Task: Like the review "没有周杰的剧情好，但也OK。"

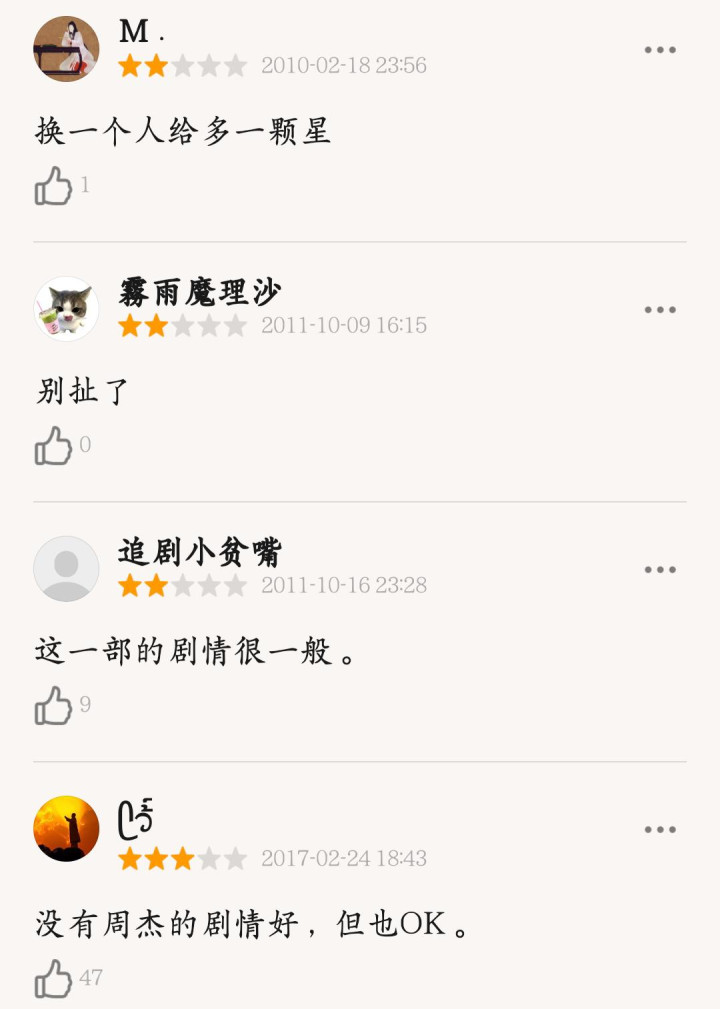Action: click(54, 978)
